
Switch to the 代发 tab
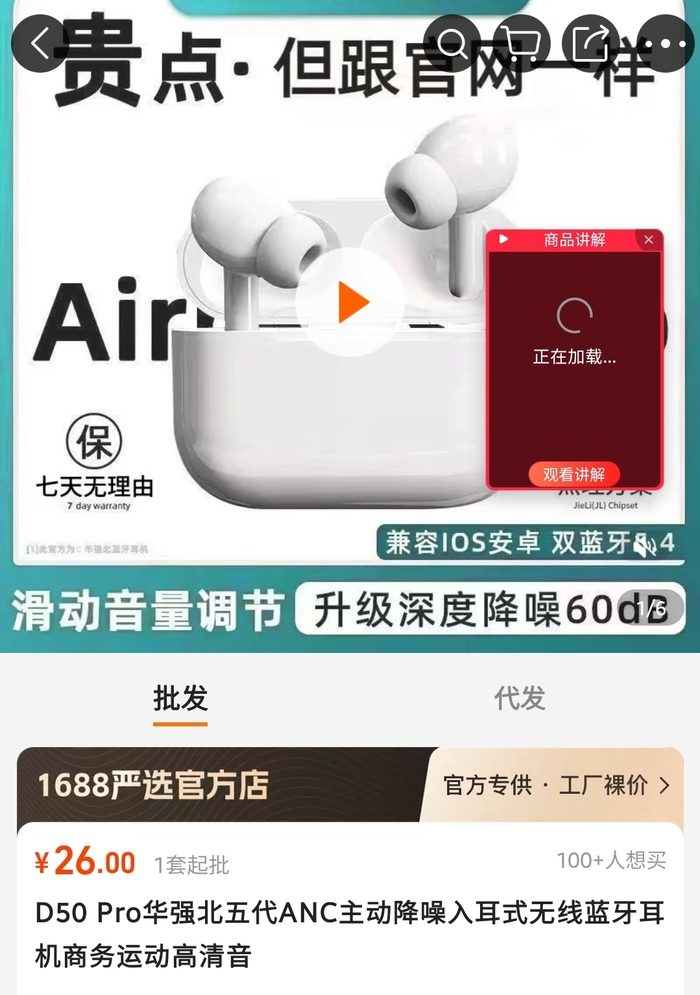pos(520,698)
